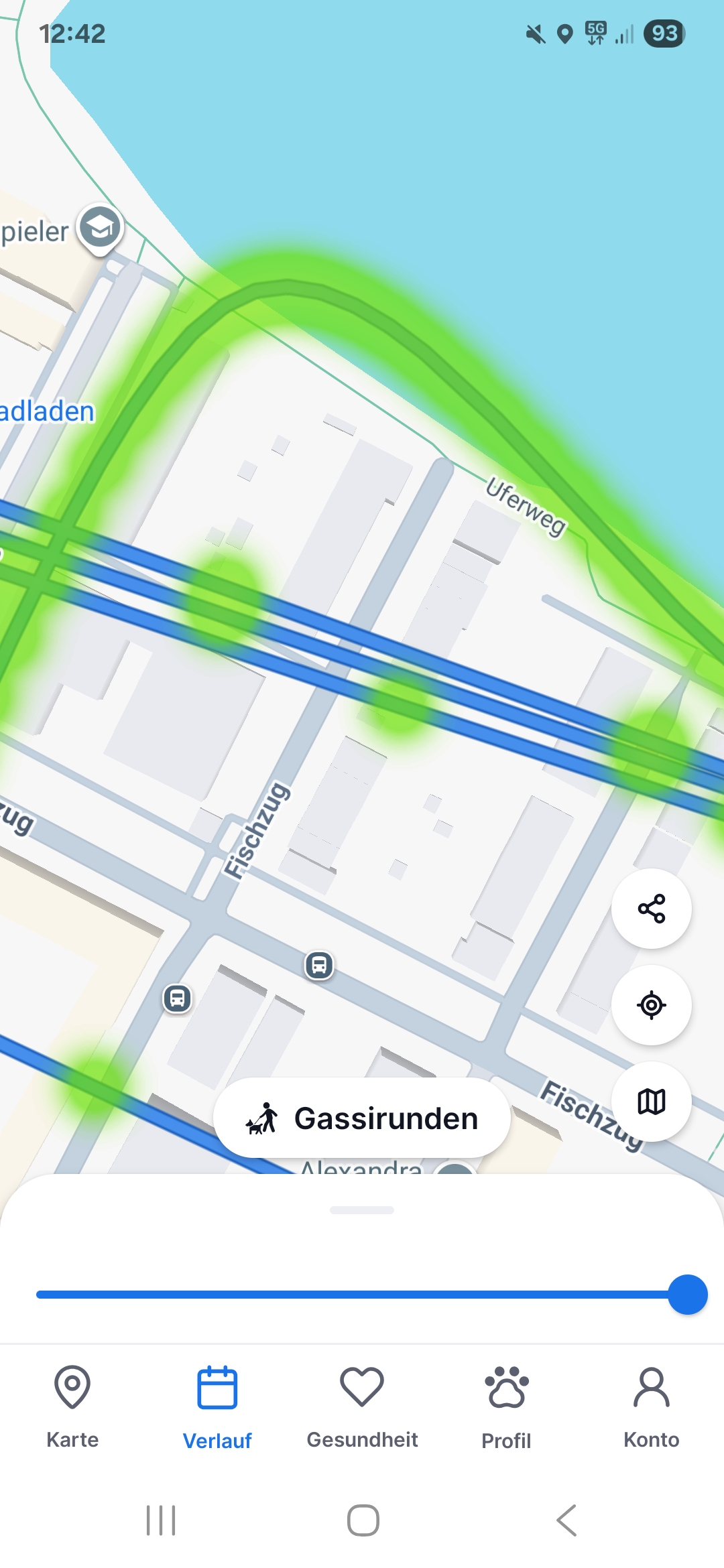Share the walk heatmap
Image resolution: width=724 pixels, height=1568 pixels.
pyautogui.click(x=651, y=909)
